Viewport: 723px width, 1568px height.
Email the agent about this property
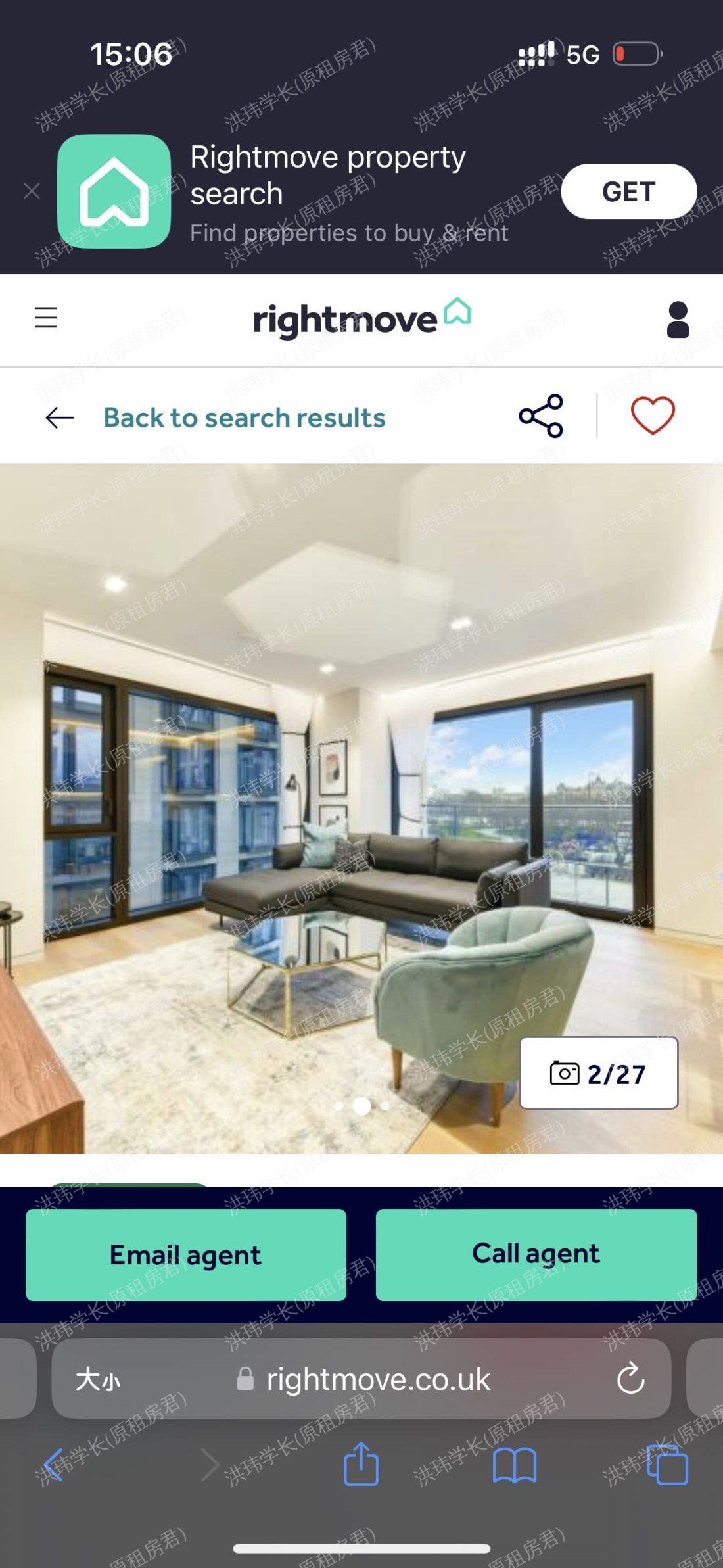coord(186,1255)
